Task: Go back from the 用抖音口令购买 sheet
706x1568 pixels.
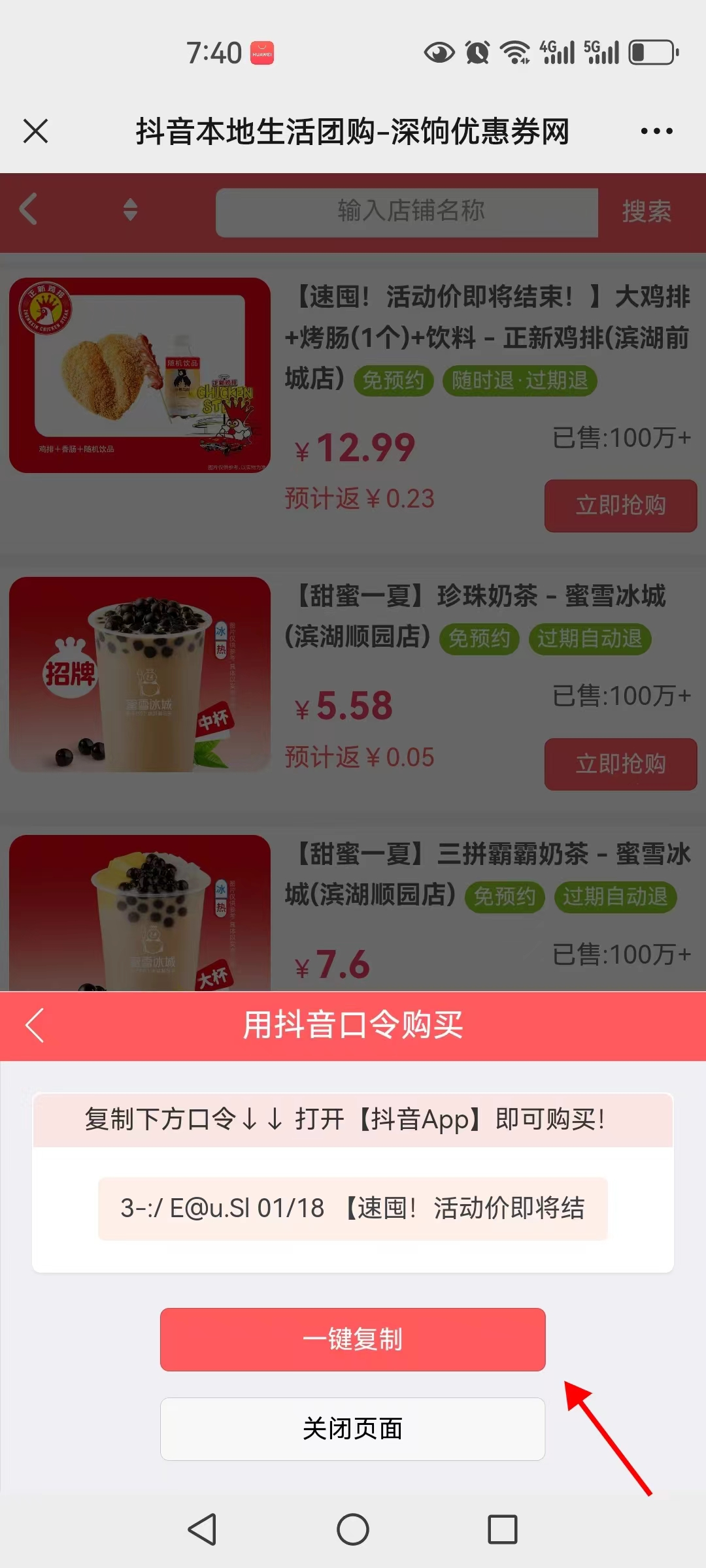Action: 35,1025
